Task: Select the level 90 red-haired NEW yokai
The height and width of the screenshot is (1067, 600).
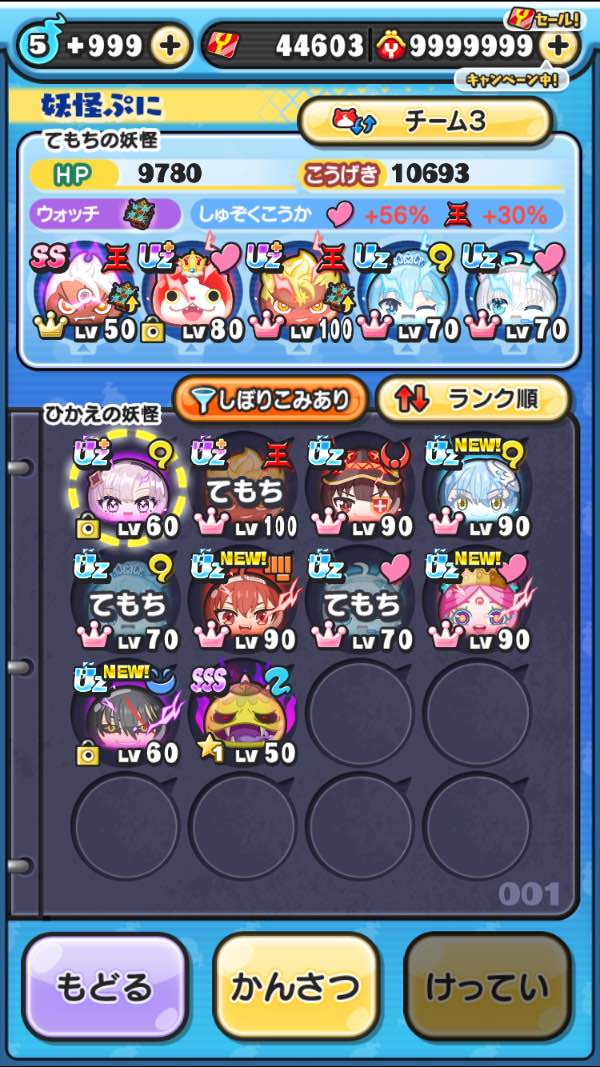Action: 244,600
